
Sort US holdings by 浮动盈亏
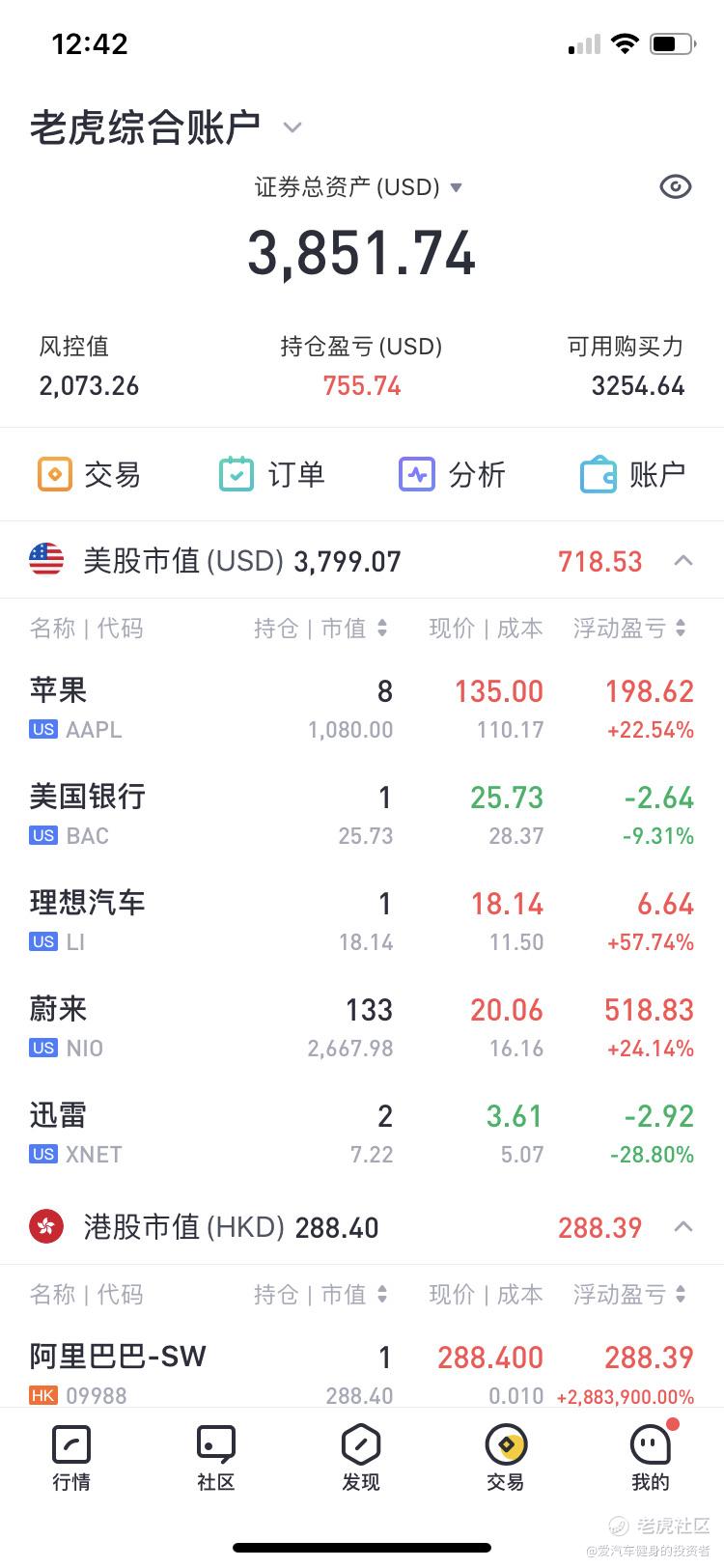pyautogui.click(x=629, y=629)
